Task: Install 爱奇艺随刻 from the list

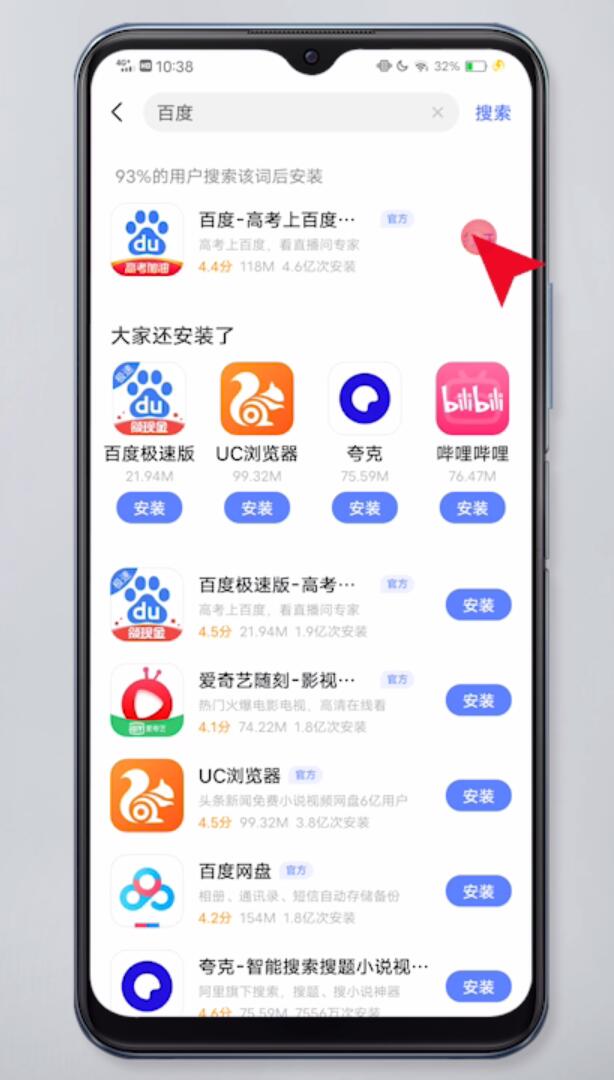Action: point(478,700)
